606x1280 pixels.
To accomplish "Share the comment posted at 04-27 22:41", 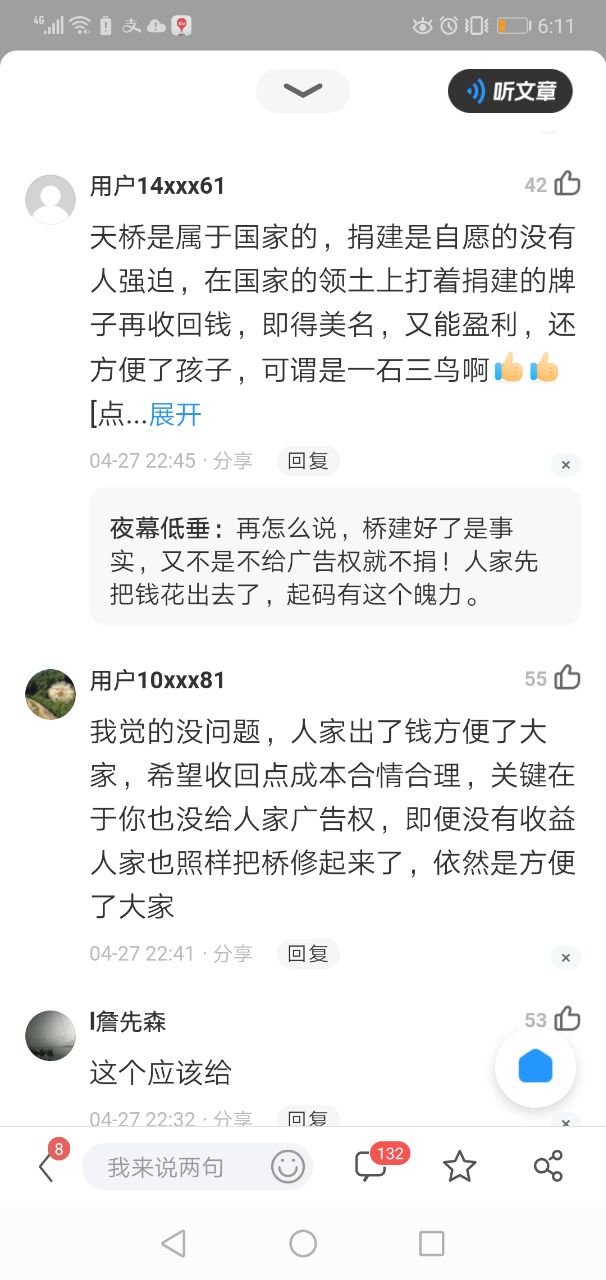I will [x=233, y=954].
